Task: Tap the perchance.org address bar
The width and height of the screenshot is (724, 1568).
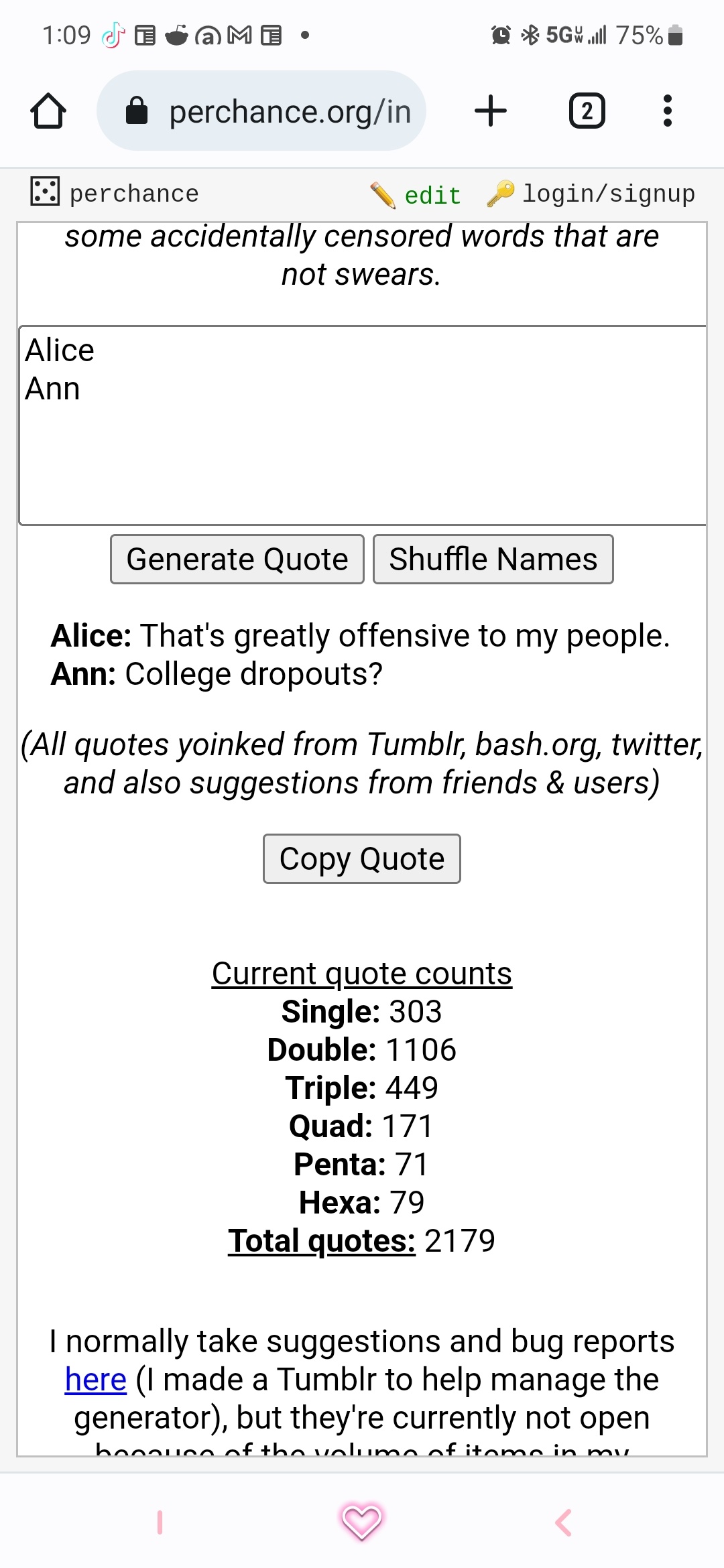Action: [261, 111]
